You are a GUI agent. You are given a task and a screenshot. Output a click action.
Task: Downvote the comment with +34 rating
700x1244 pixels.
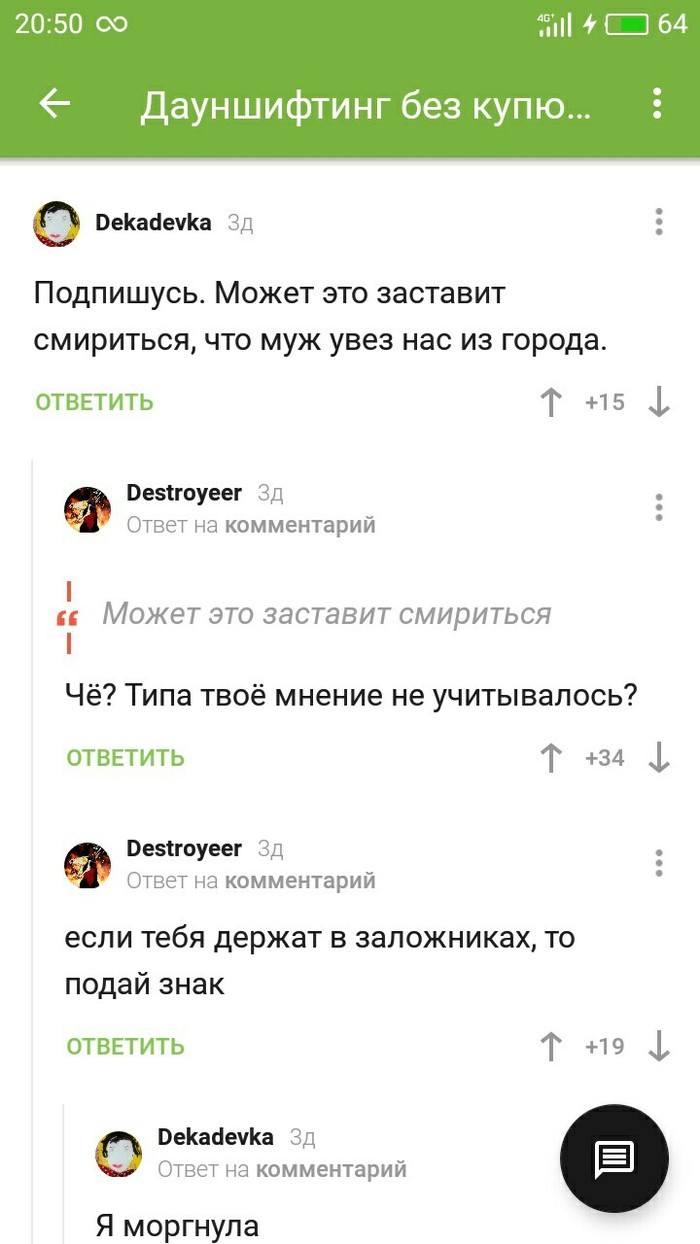pos(658,758)
